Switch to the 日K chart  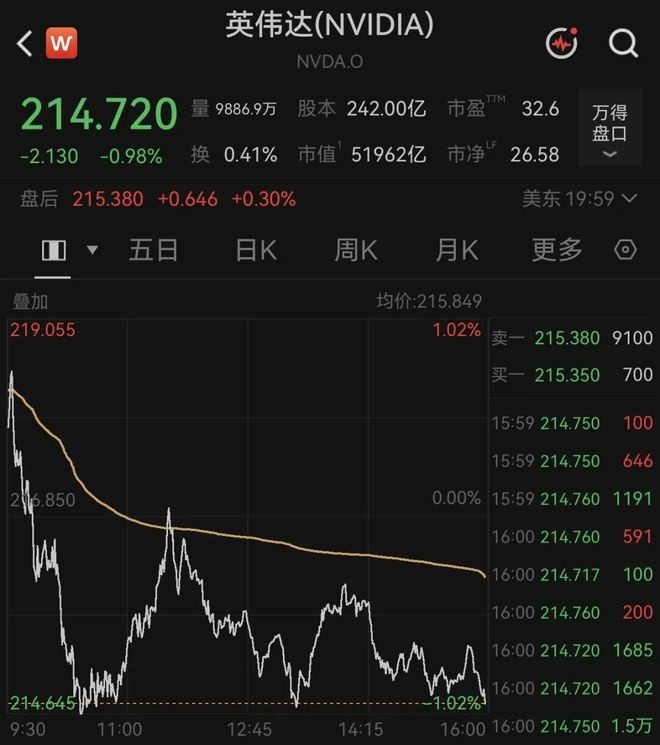(256, 250)
